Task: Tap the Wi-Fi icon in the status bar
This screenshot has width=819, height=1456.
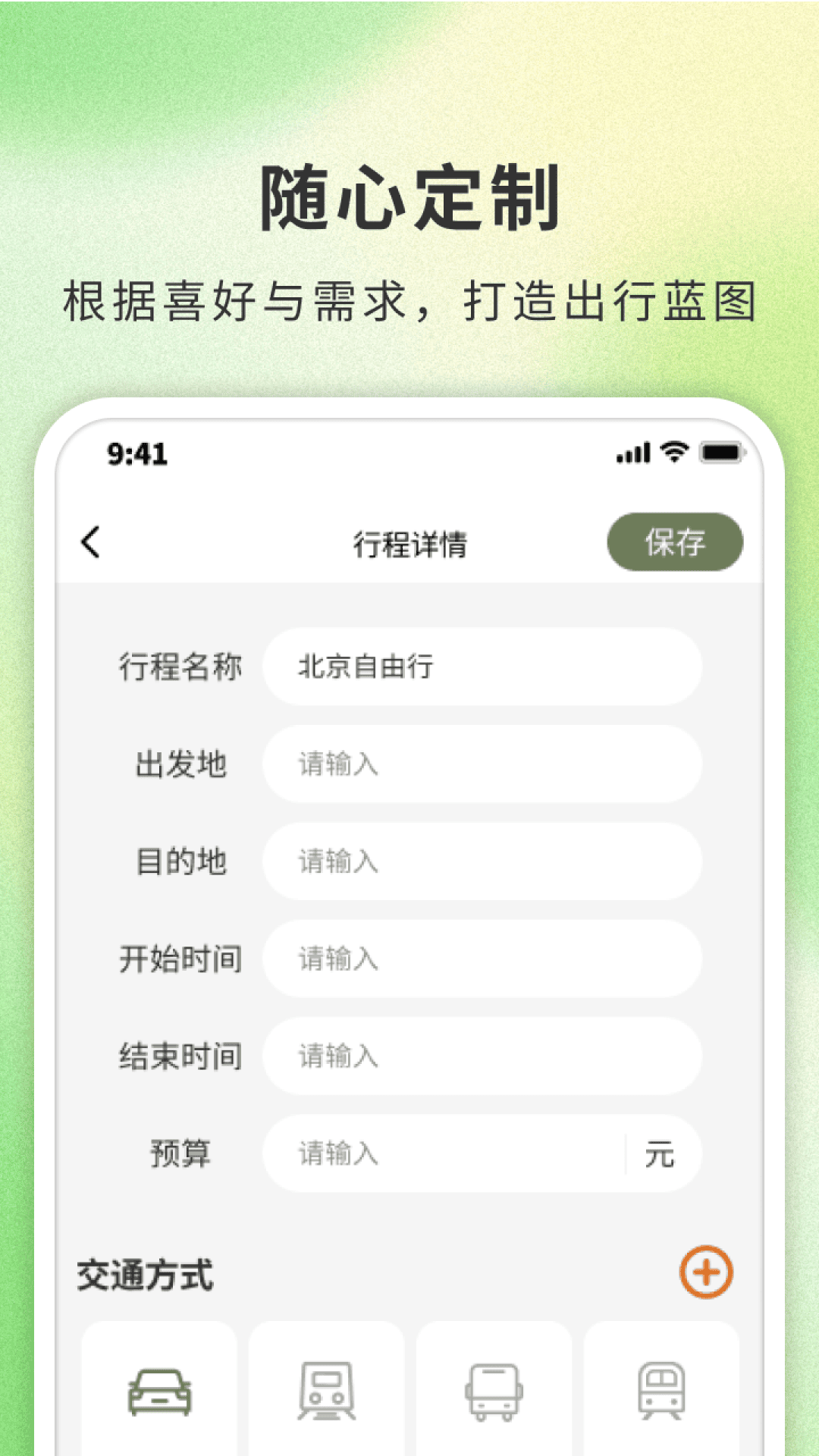Action: coord(673,452)
